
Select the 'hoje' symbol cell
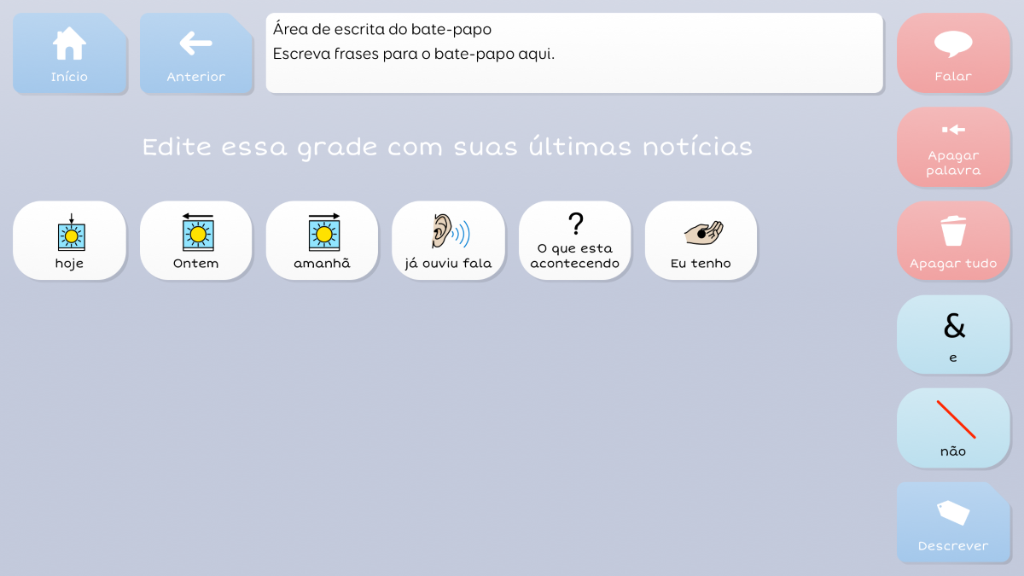[x=70, y=241]
